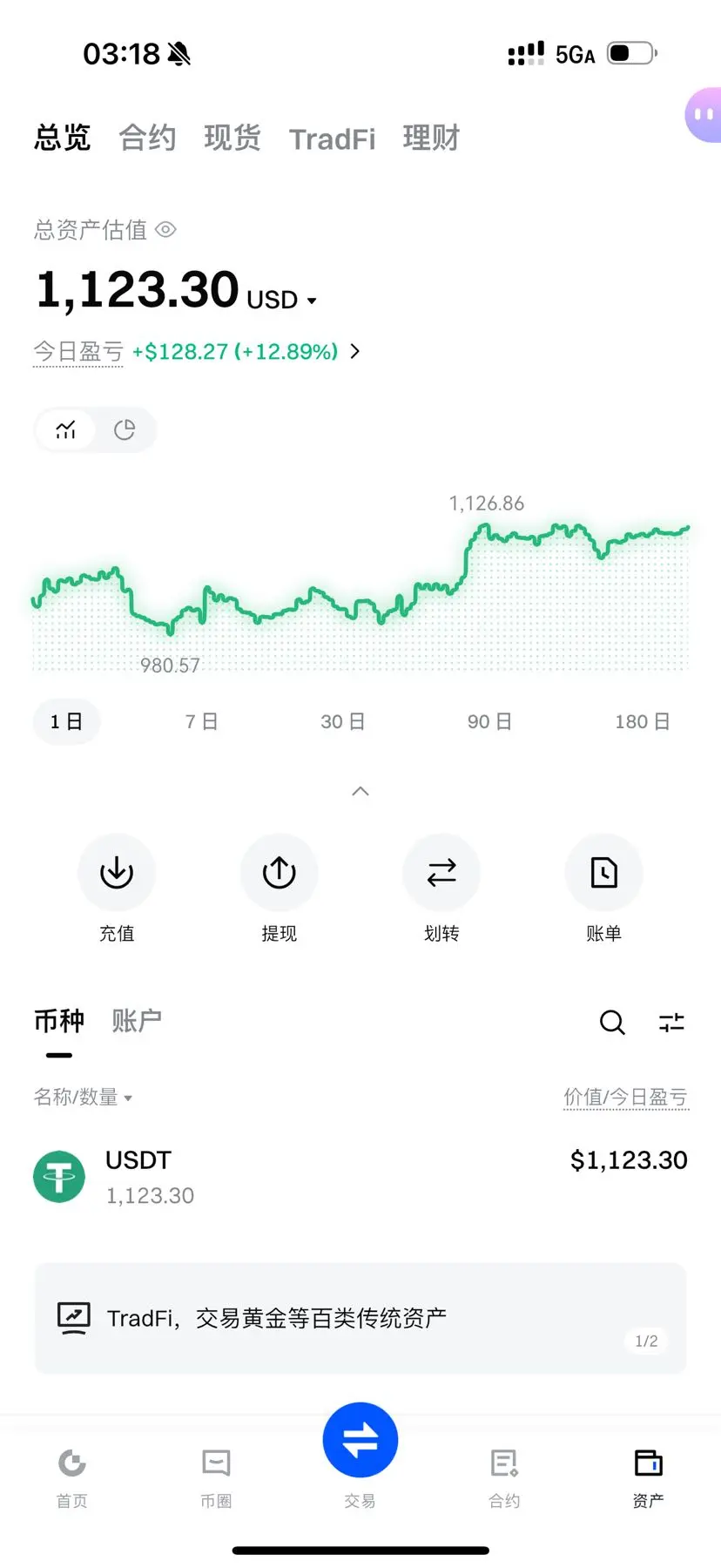This screenshot has height=1568, width=721.
Task: Tap the 充值 deposit button
Action: (117, 873)
